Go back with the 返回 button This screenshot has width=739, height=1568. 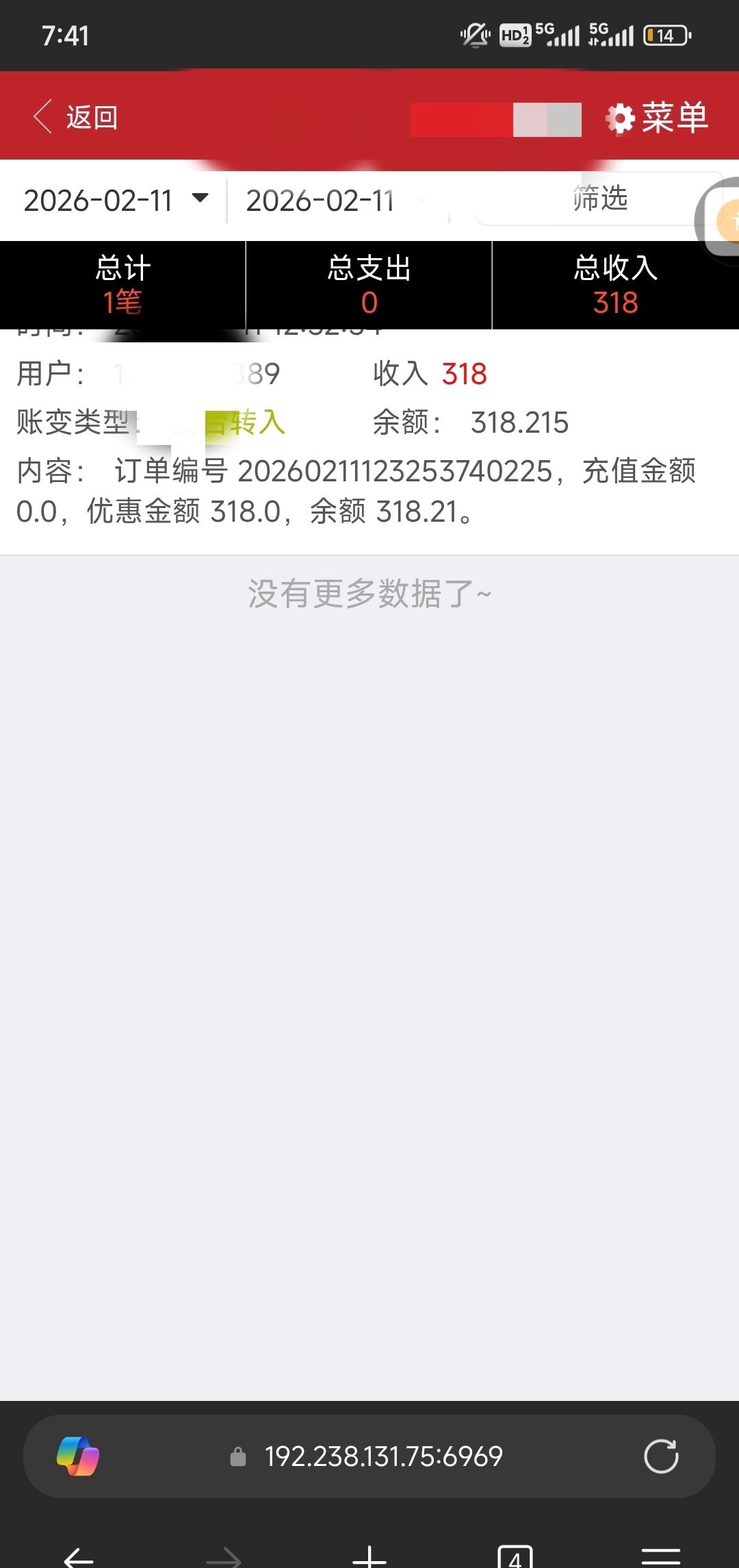pyautogui.click(x=75, y=117)
